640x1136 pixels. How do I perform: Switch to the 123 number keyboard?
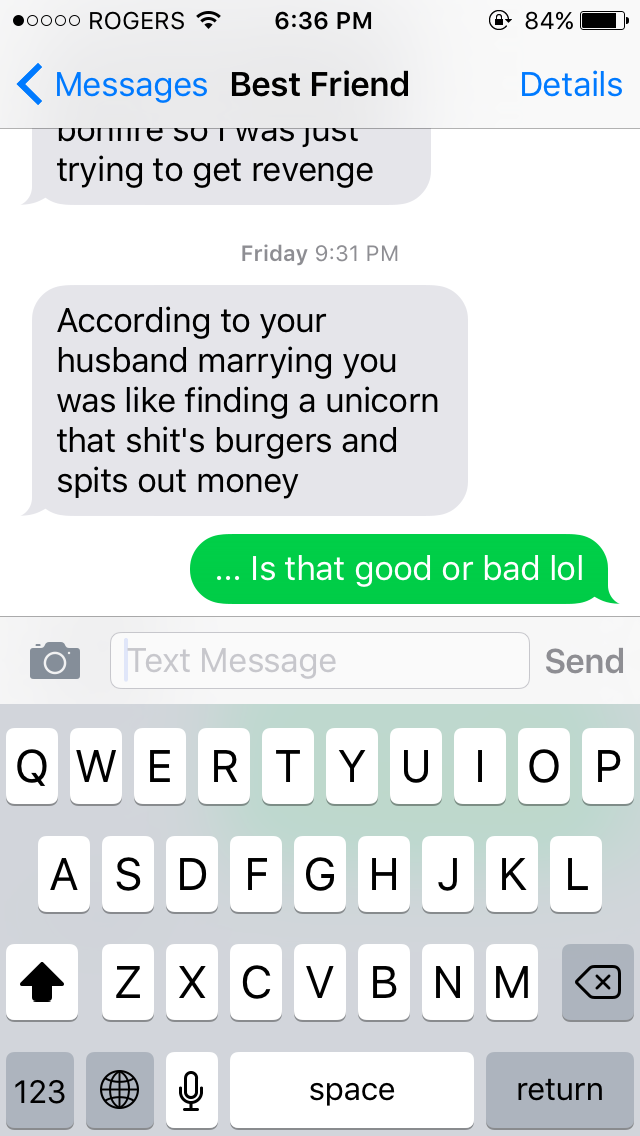[x=40, y=1090]
